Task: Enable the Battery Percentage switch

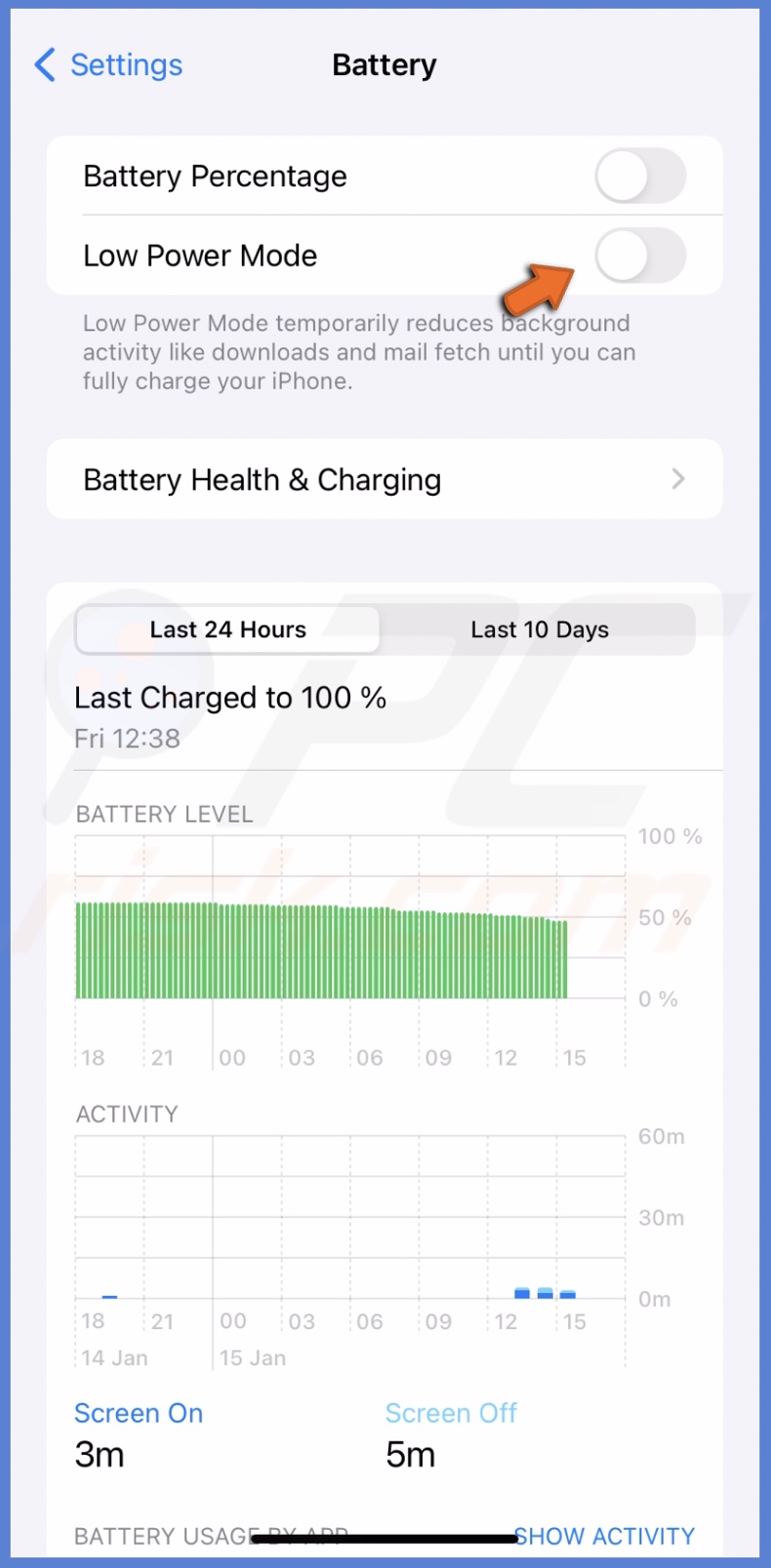Action: 640,177
